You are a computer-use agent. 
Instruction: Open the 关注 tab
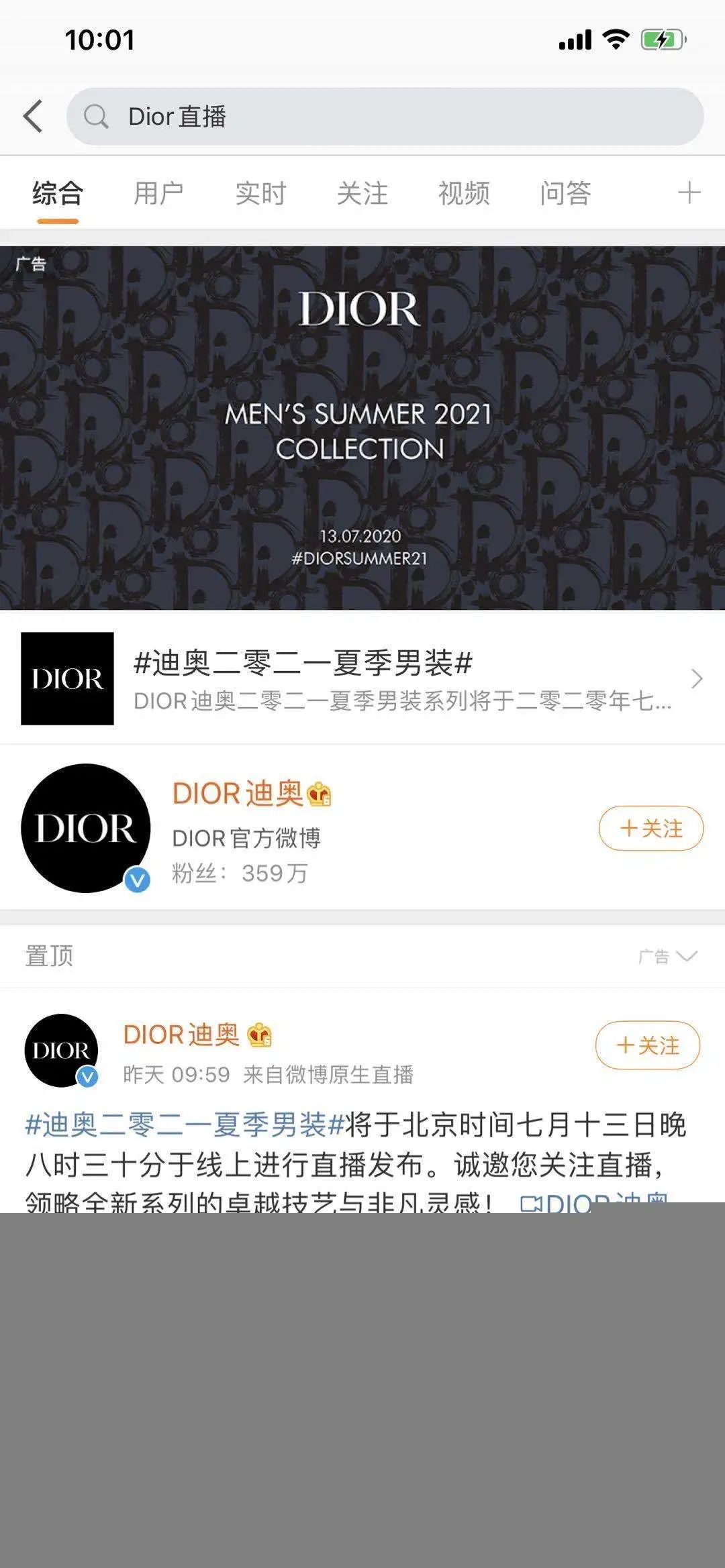coord(362,193)
